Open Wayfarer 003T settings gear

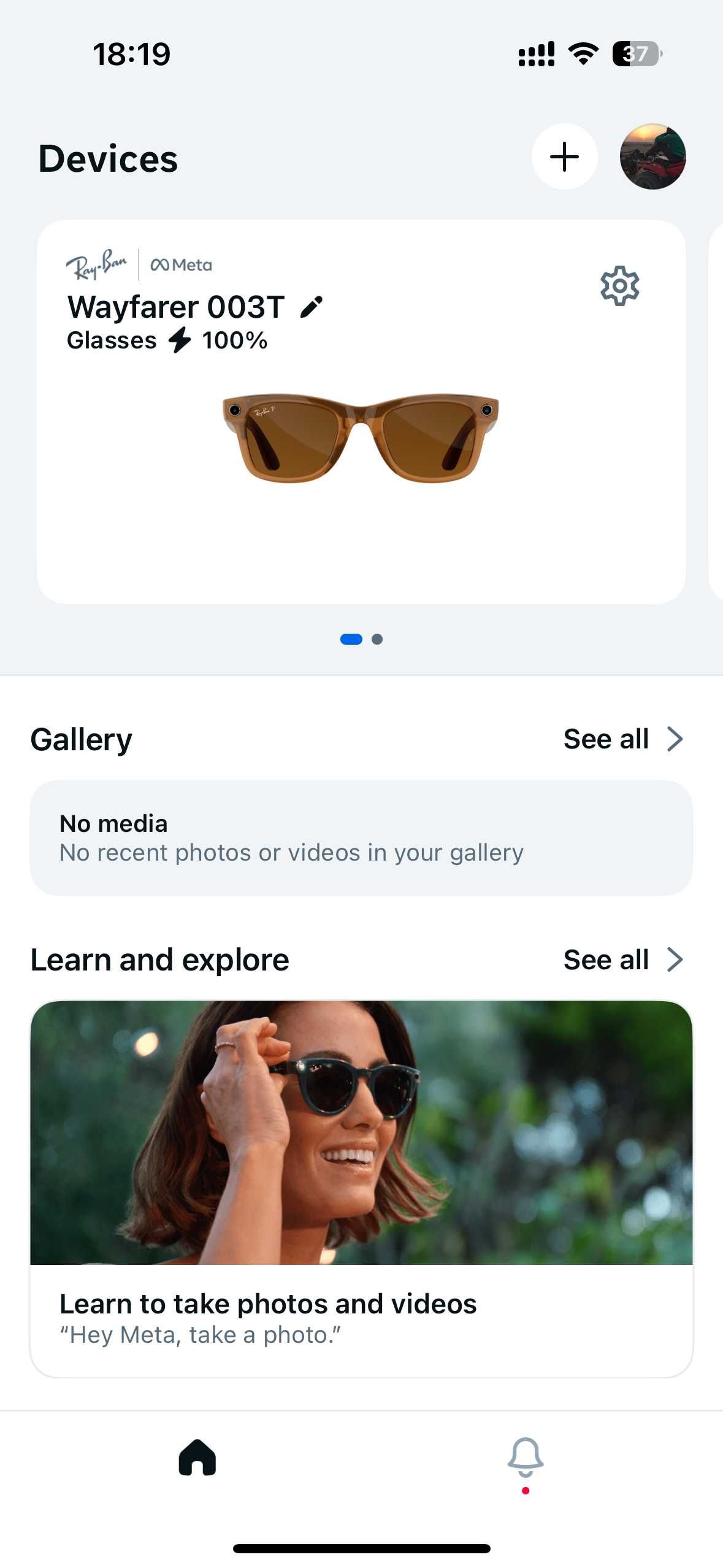click(x=619, y=286)
